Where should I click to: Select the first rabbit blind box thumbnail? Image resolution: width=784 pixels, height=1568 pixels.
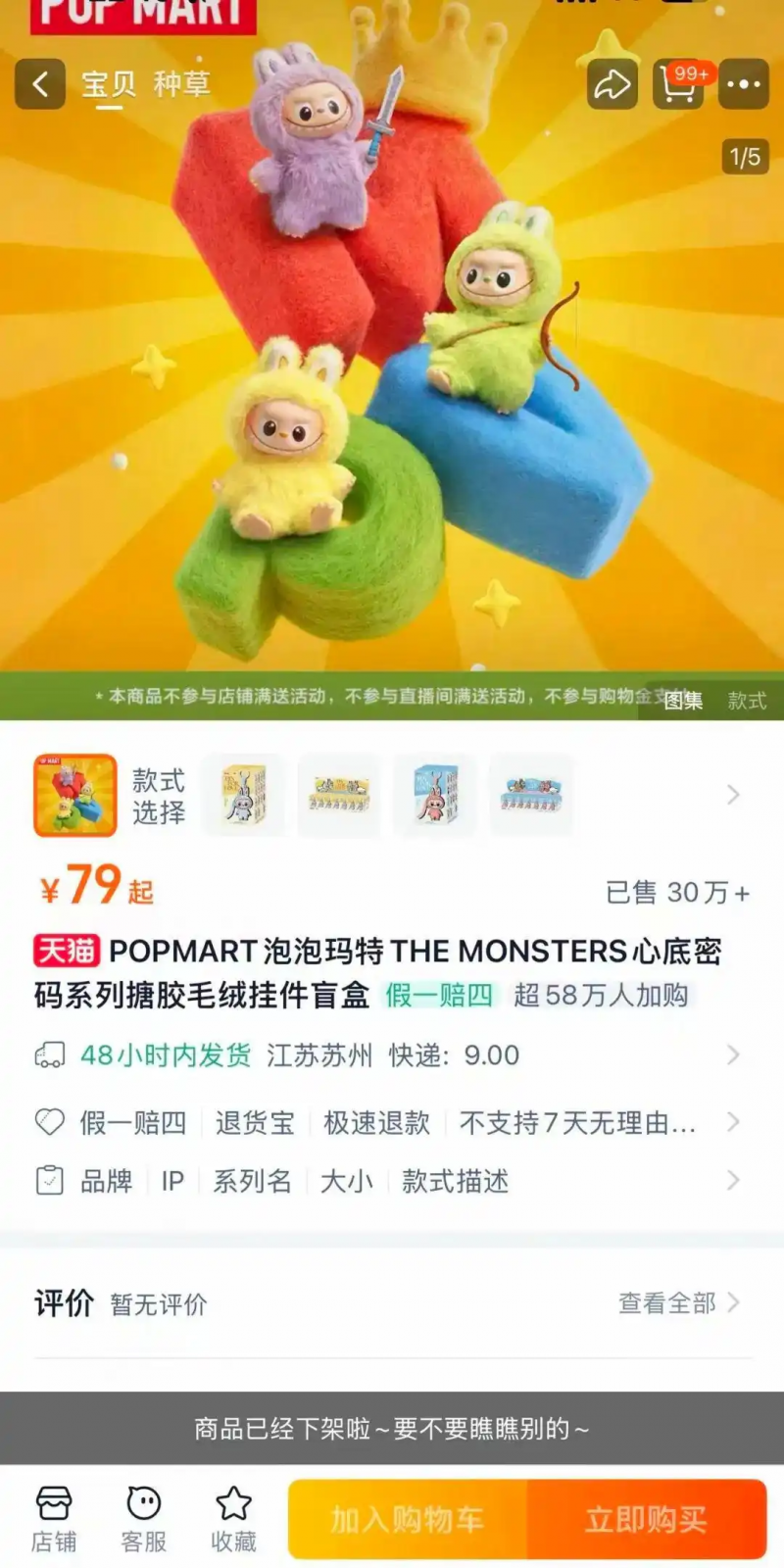click(243, 796)
